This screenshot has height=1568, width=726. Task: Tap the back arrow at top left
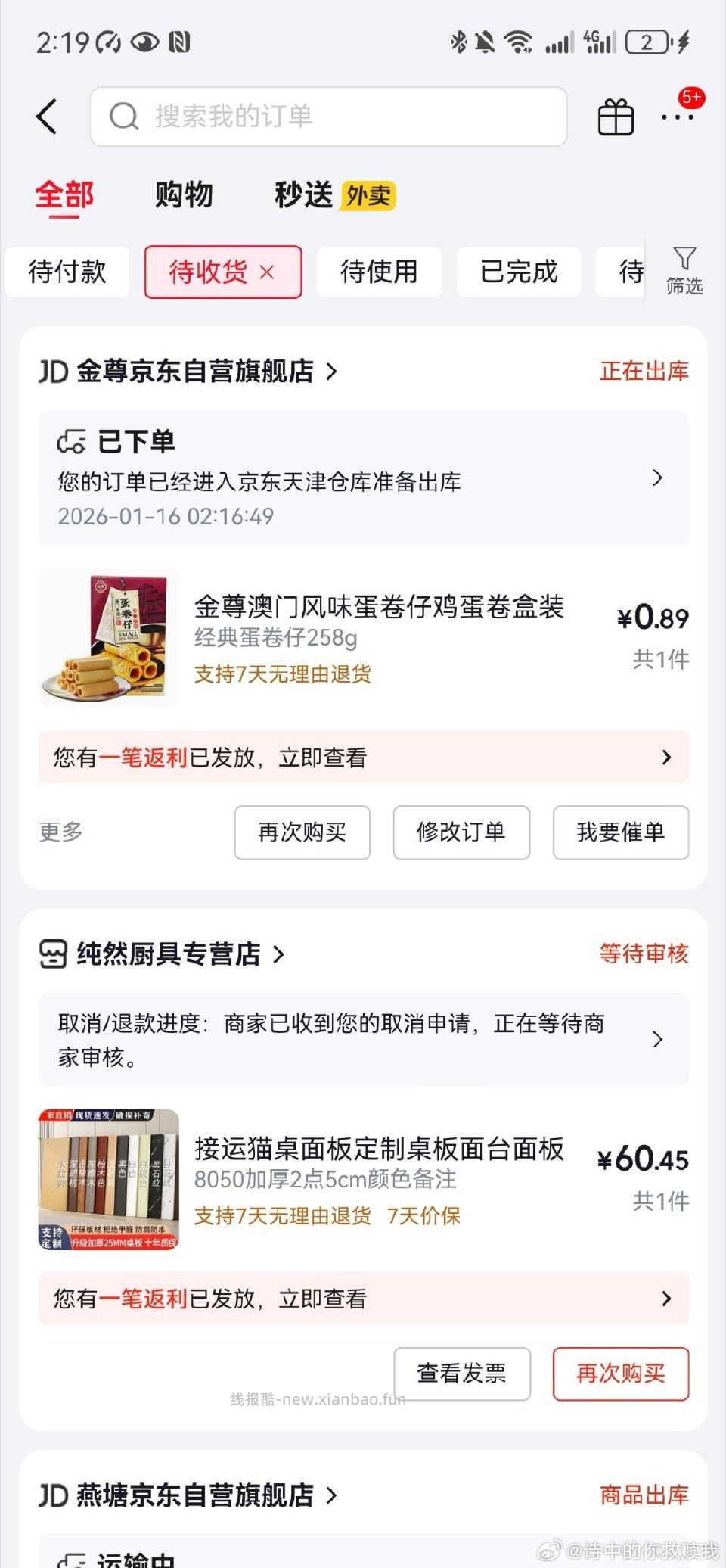click(47, 117)
